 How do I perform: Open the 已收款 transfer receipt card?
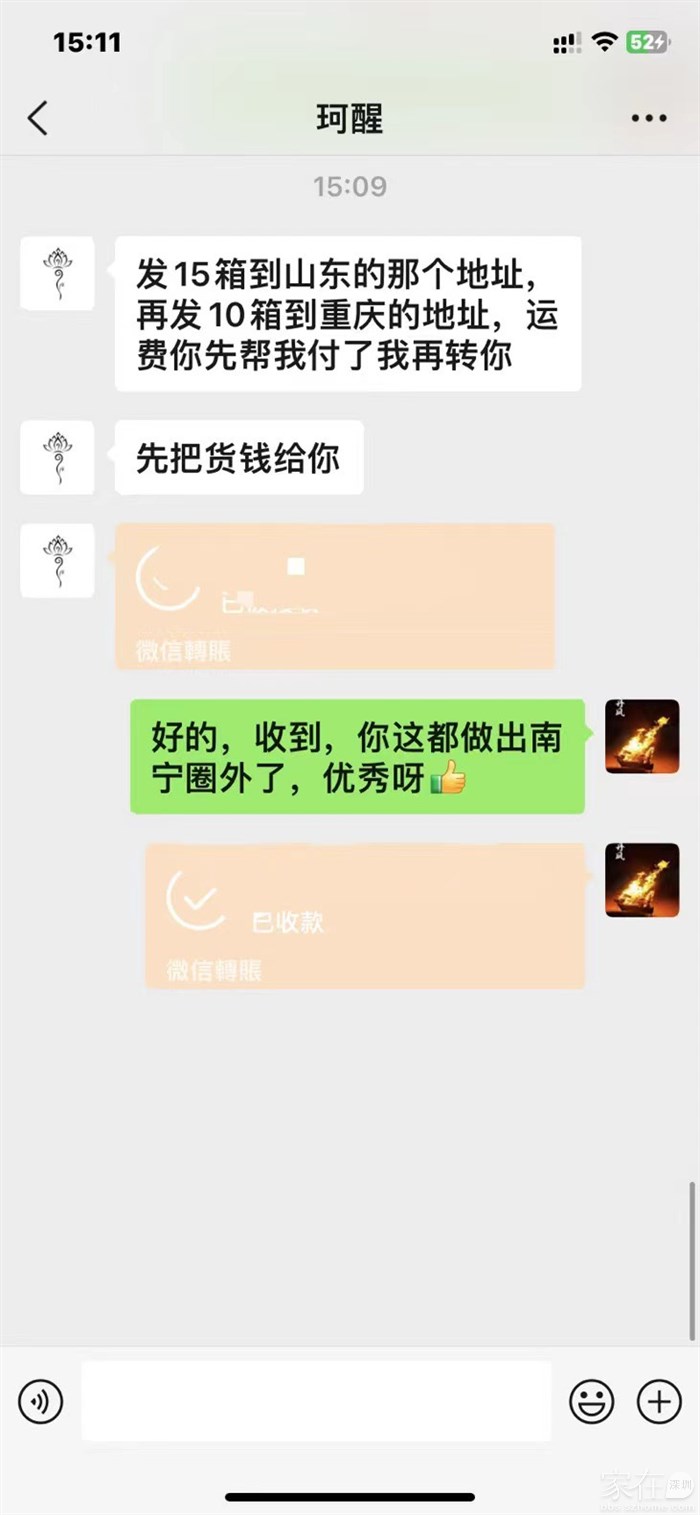coord(365,916)
